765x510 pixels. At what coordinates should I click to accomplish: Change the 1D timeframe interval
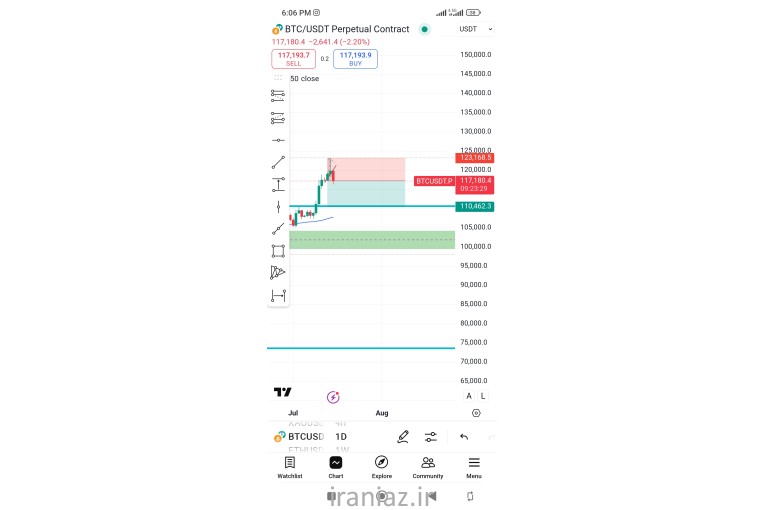point(341,437)
